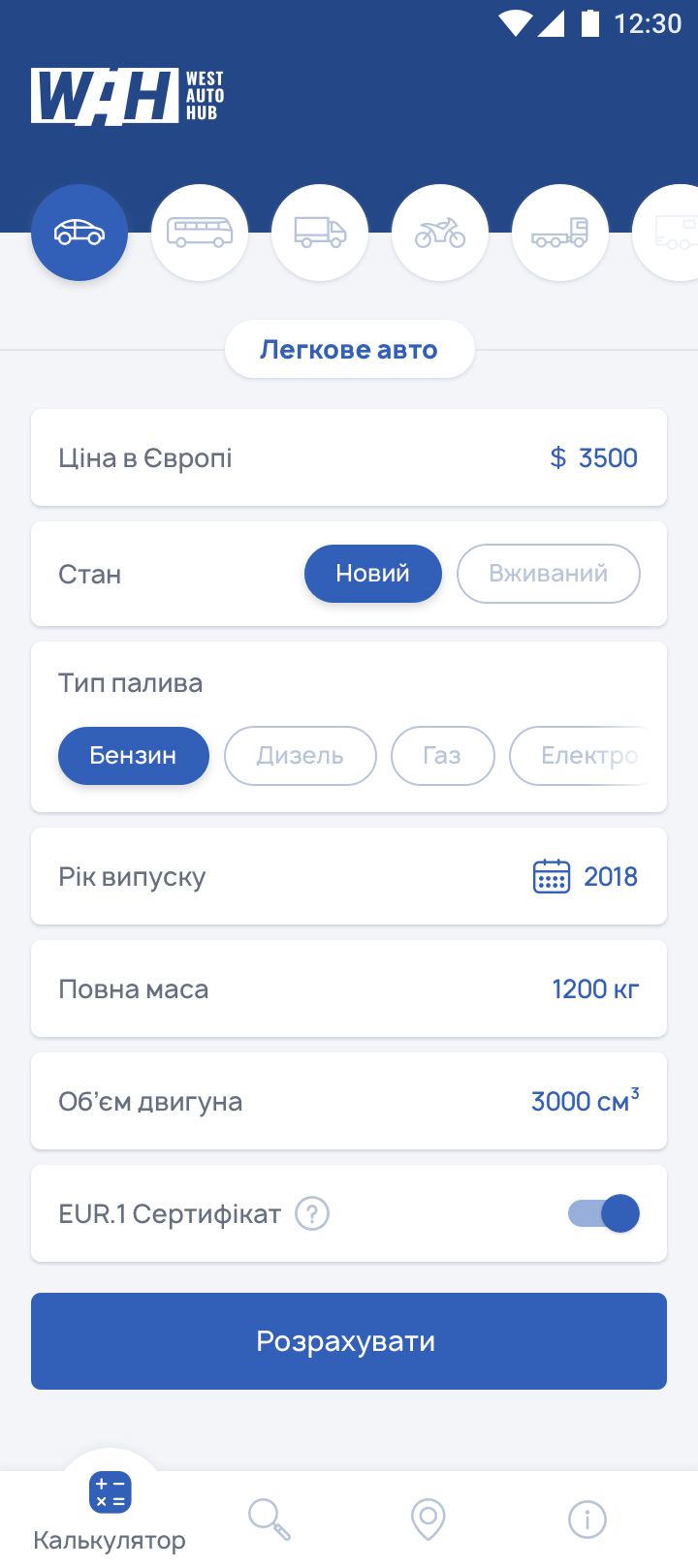Set condition to Новий
The width and height of the screenshot is (698, 1568).
[x=373, y=574]
